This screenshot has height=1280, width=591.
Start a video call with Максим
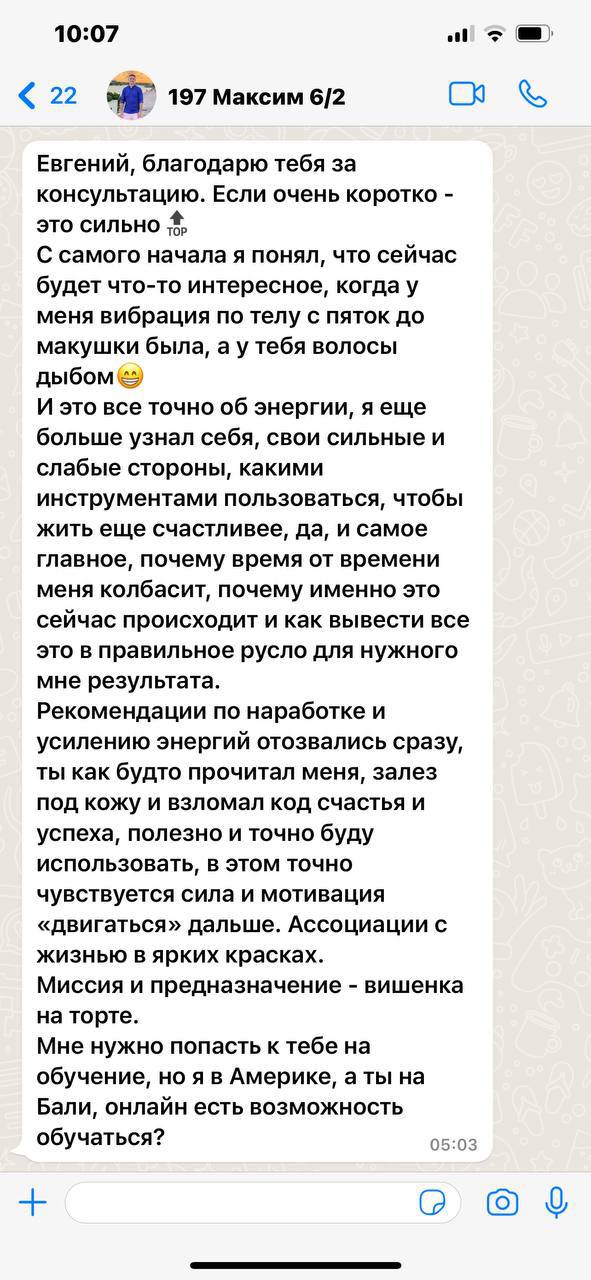pos(466,95)
